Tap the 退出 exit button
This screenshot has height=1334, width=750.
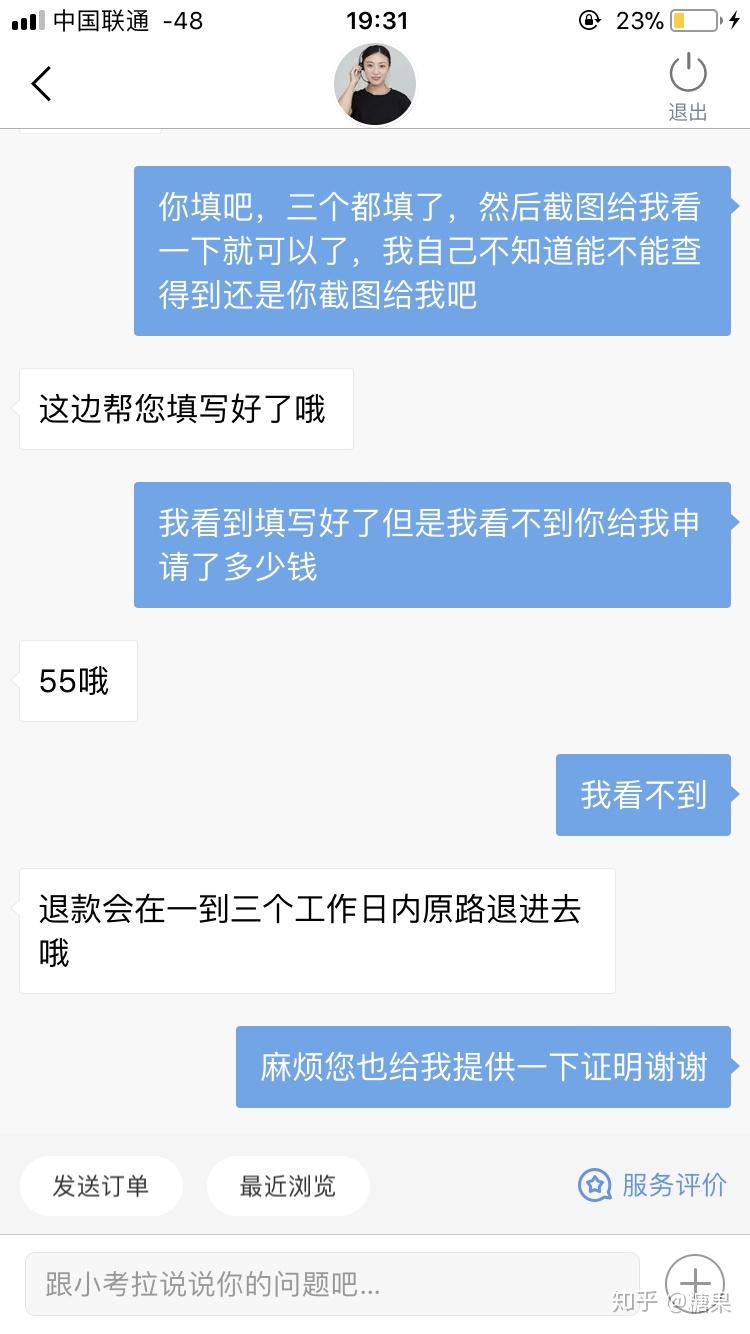pos(687,87)
